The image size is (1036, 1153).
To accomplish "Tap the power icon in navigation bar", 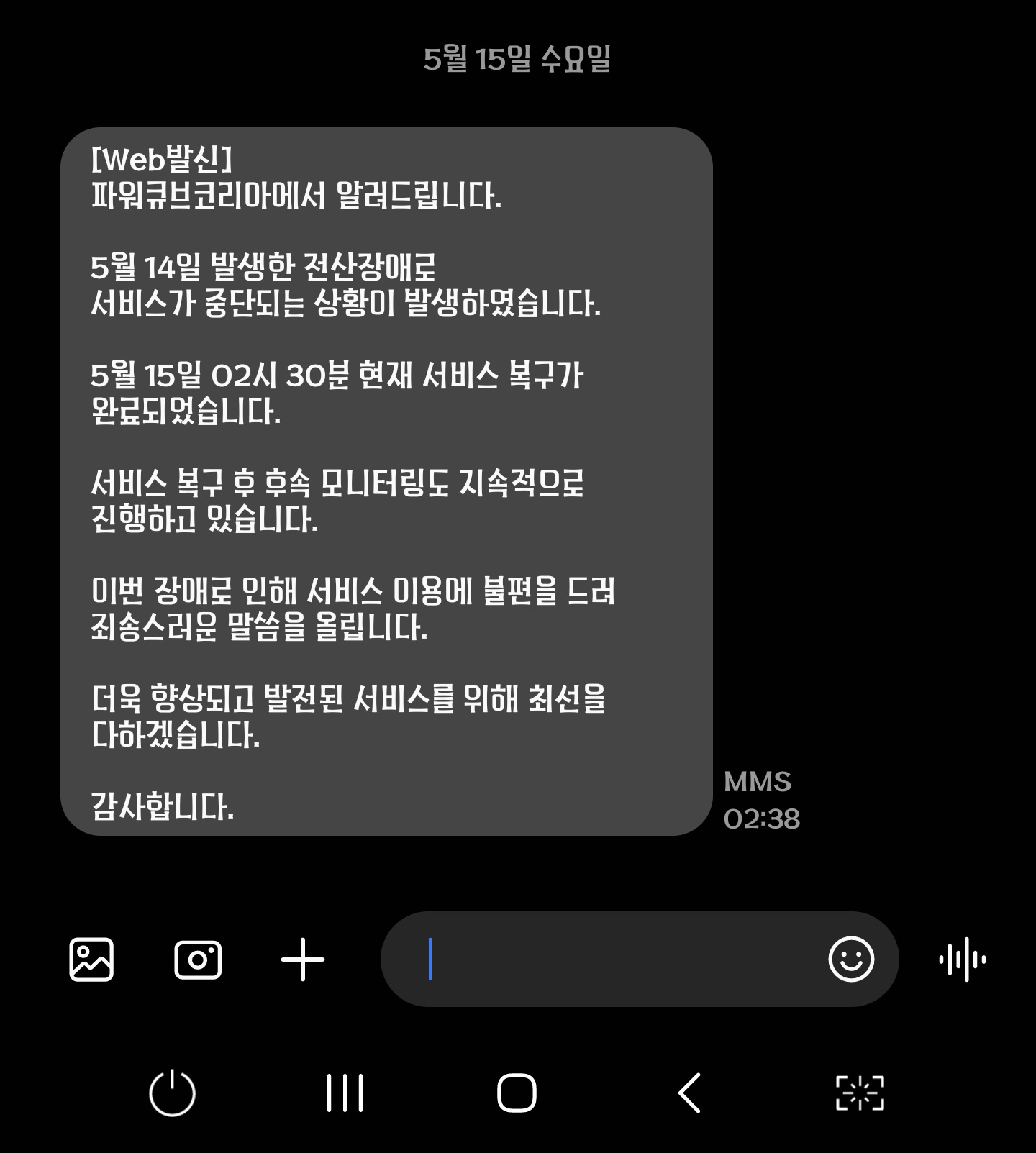I will tap(172, 1093).
